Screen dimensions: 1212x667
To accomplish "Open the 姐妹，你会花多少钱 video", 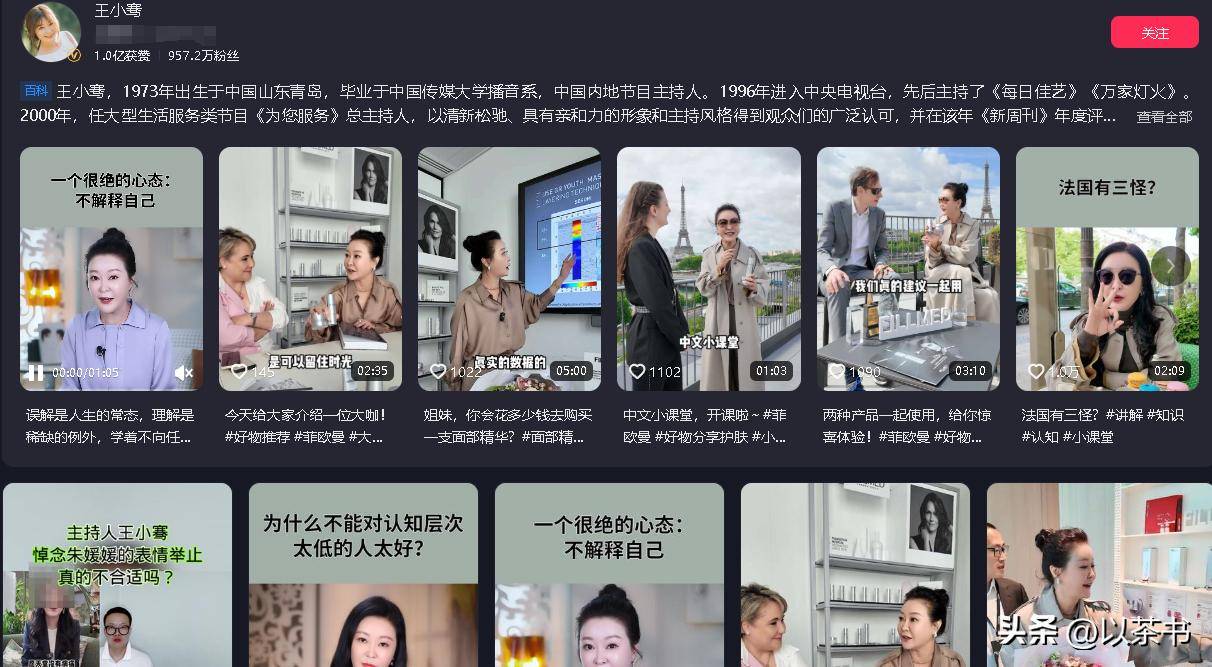I will click(509, 268).
